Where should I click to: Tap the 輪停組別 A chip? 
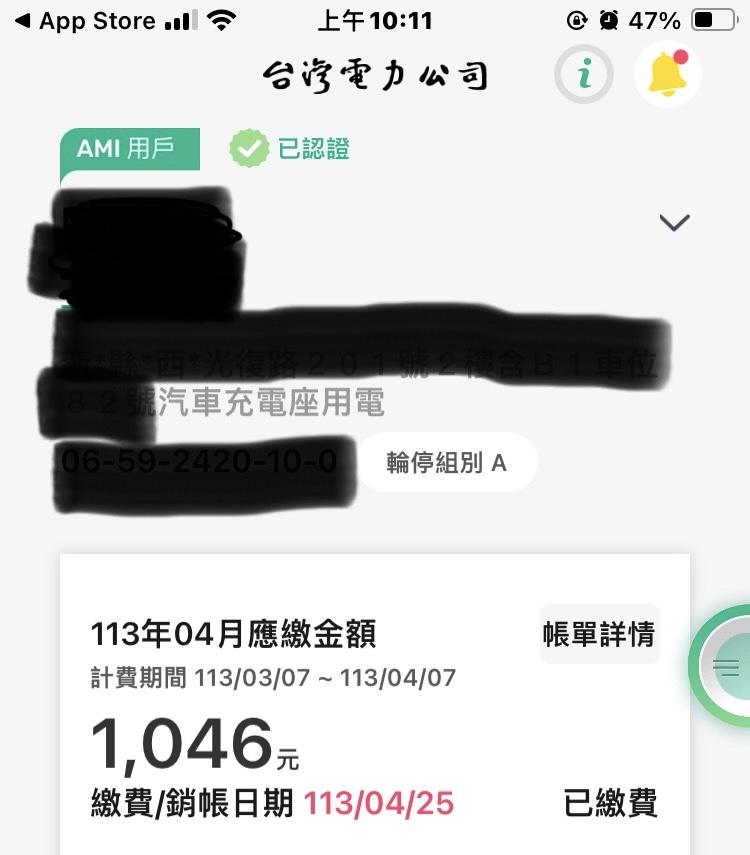point(447,462)
